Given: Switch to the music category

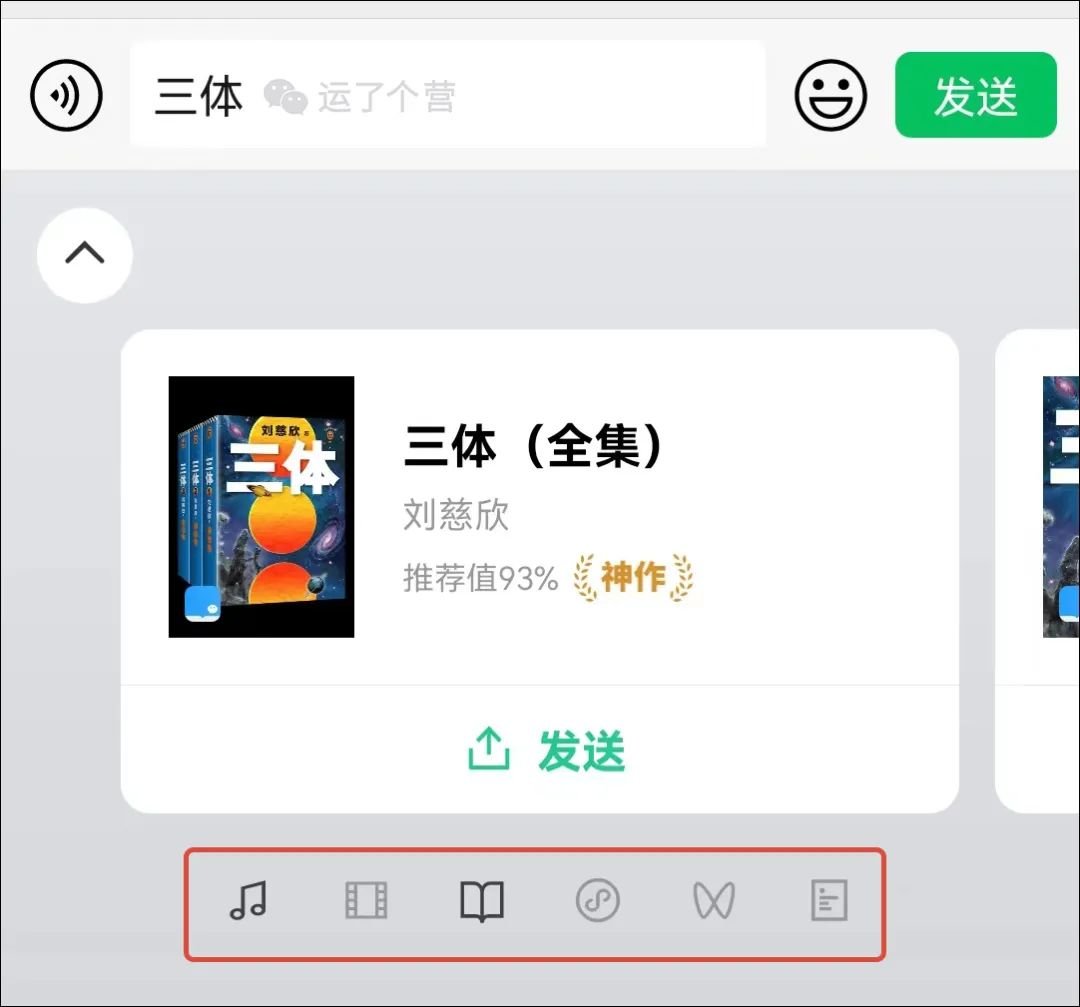Looking at the screenshot, I should point(249,901).
